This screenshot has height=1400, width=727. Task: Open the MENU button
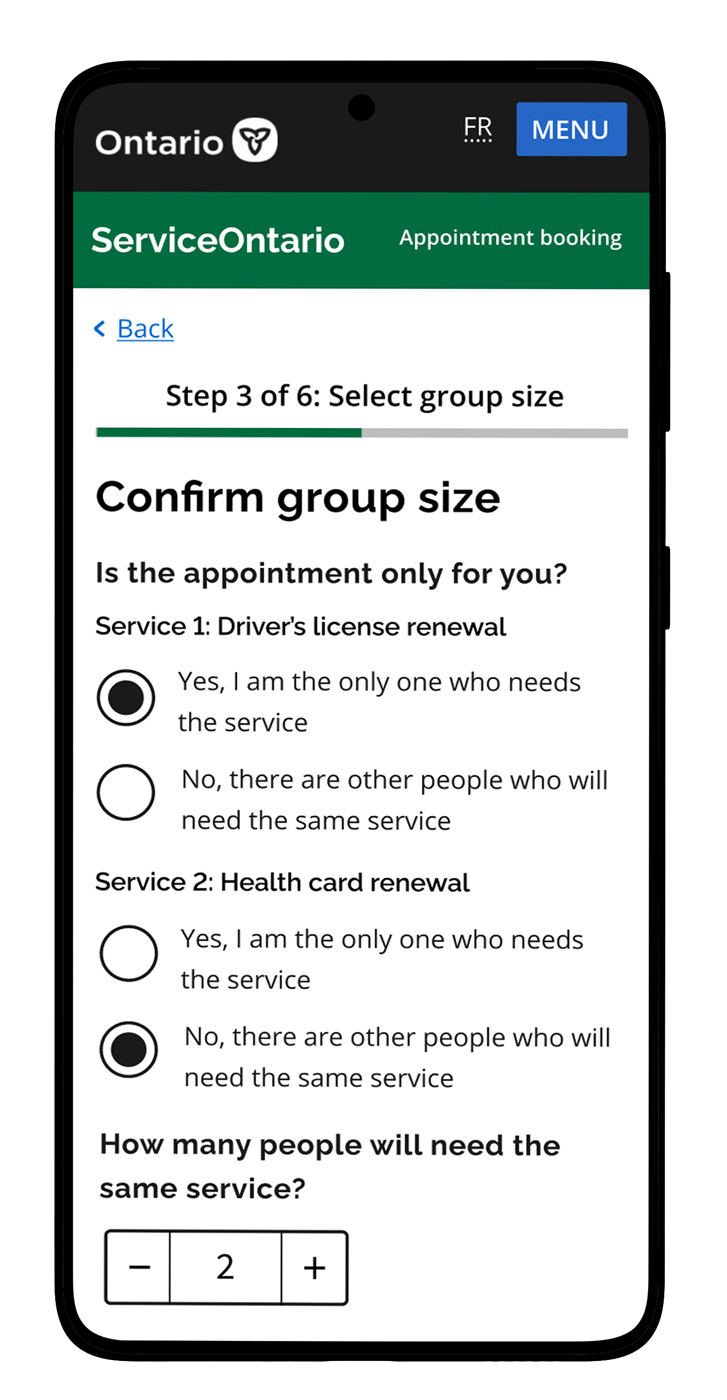coord(571,130)
